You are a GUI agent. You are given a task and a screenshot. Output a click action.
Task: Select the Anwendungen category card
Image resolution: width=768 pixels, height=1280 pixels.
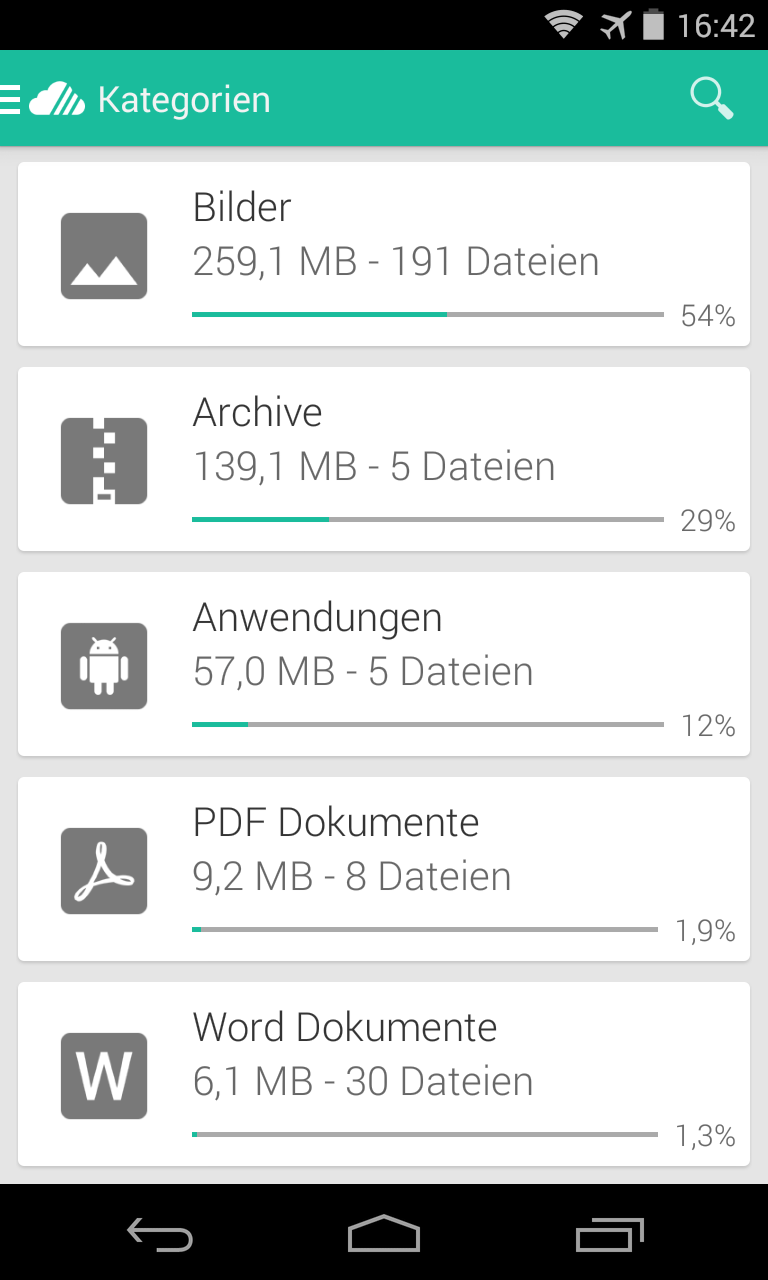[x=384, y=664]
